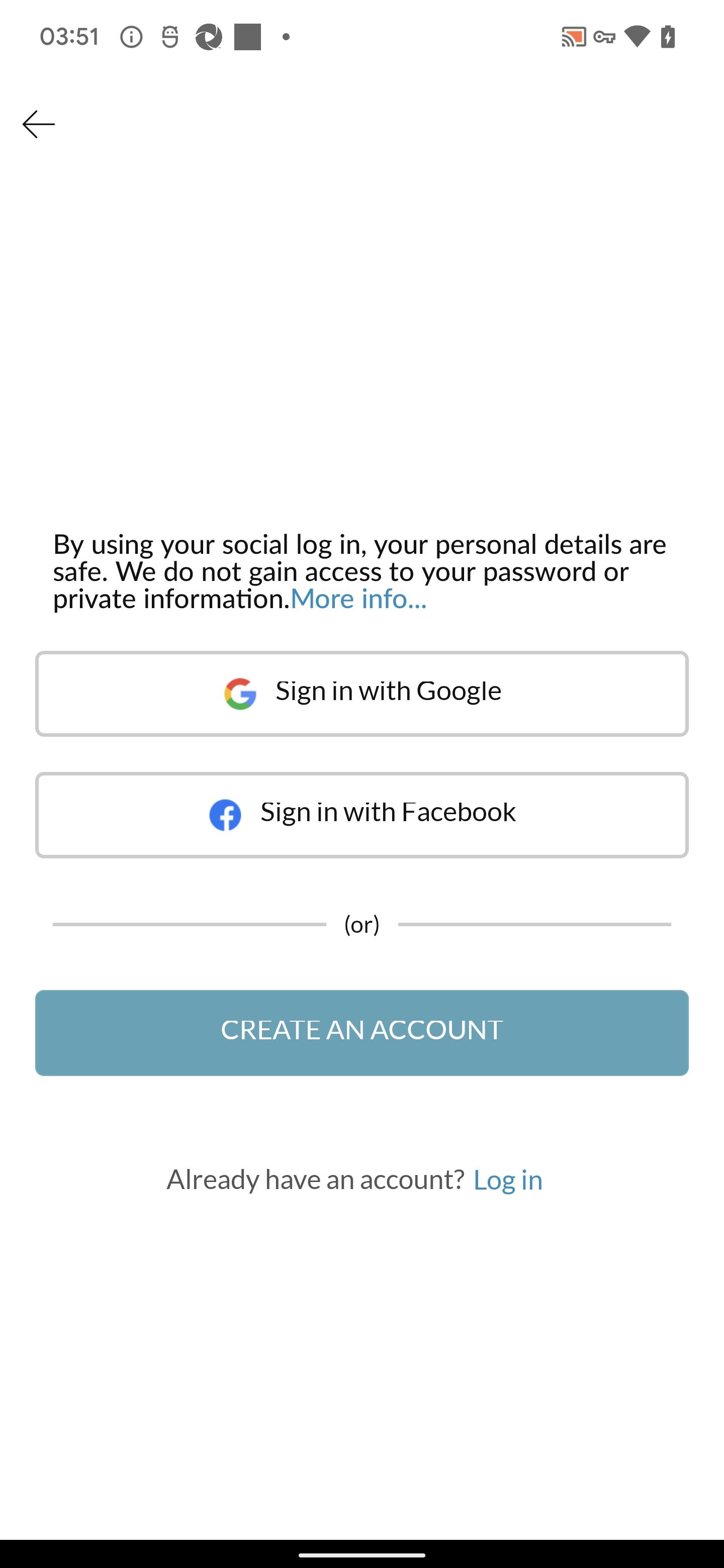The width and height of the screenshot is (724, 1568).
Task: Go back using the top-left arrow
Action: click(38, 124)
